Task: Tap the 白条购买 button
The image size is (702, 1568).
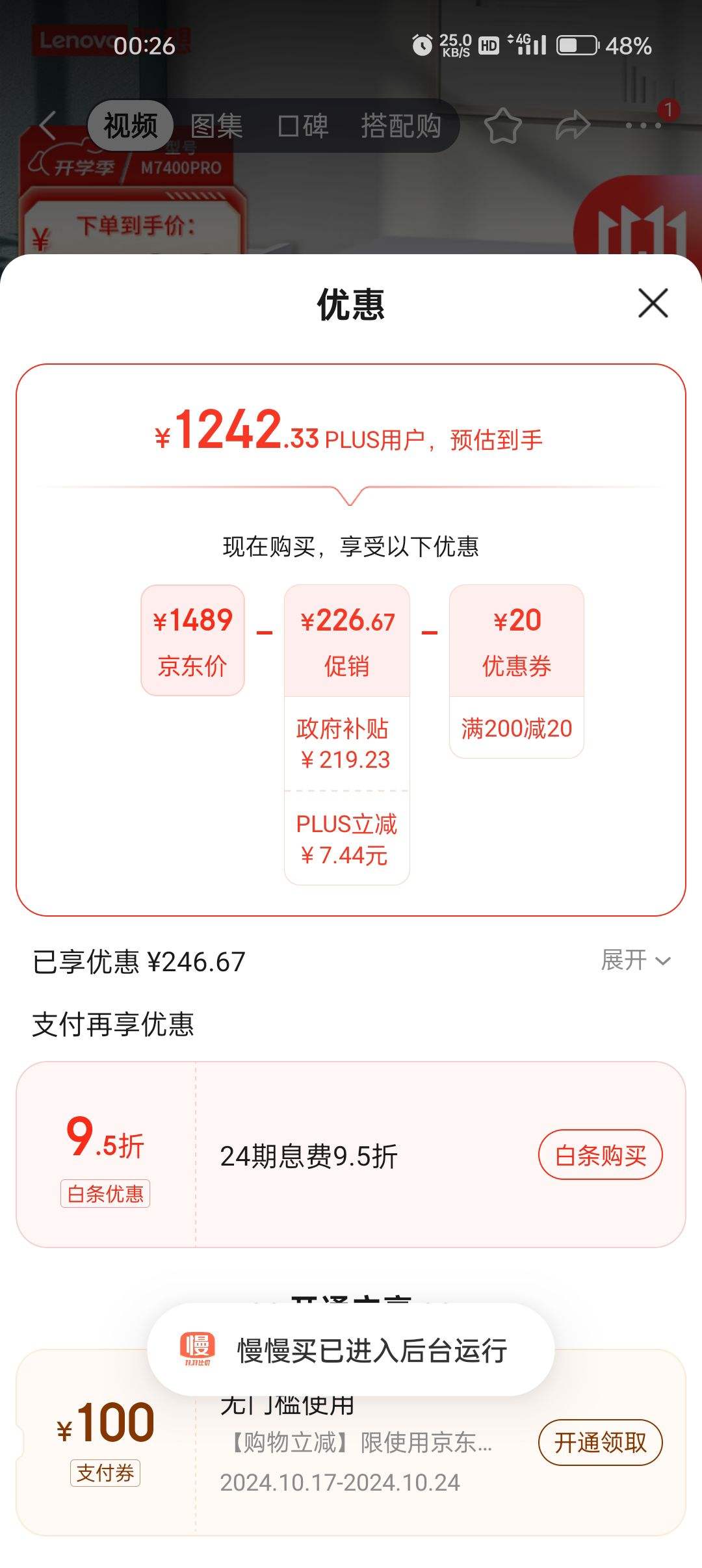Action: point(600,1155)
